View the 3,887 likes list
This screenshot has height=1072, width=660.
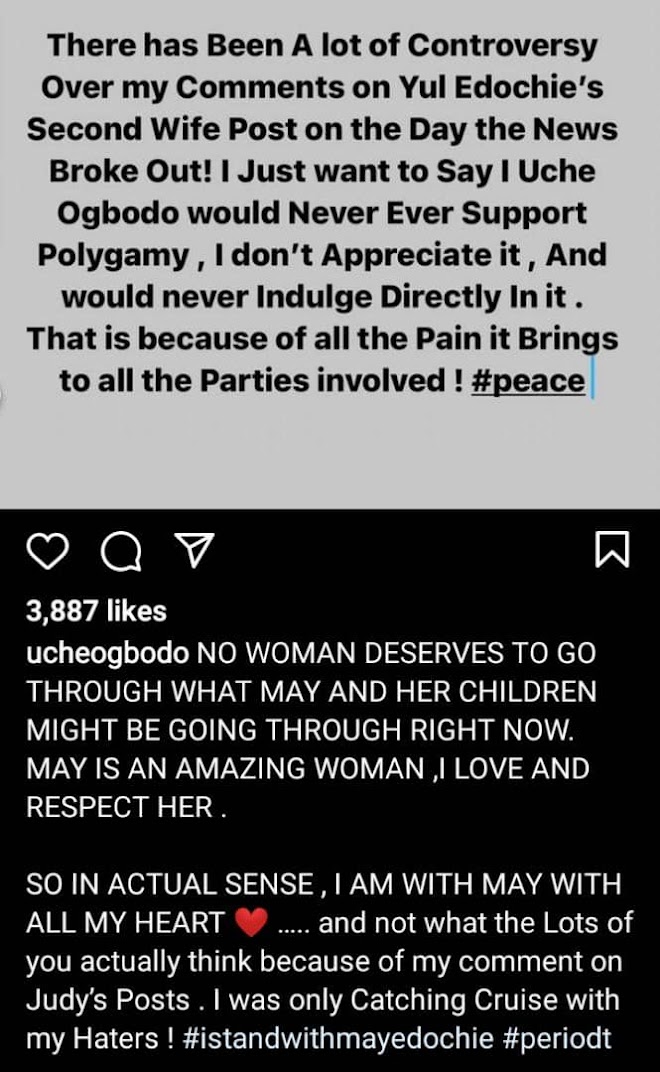(x=96, y=611)
